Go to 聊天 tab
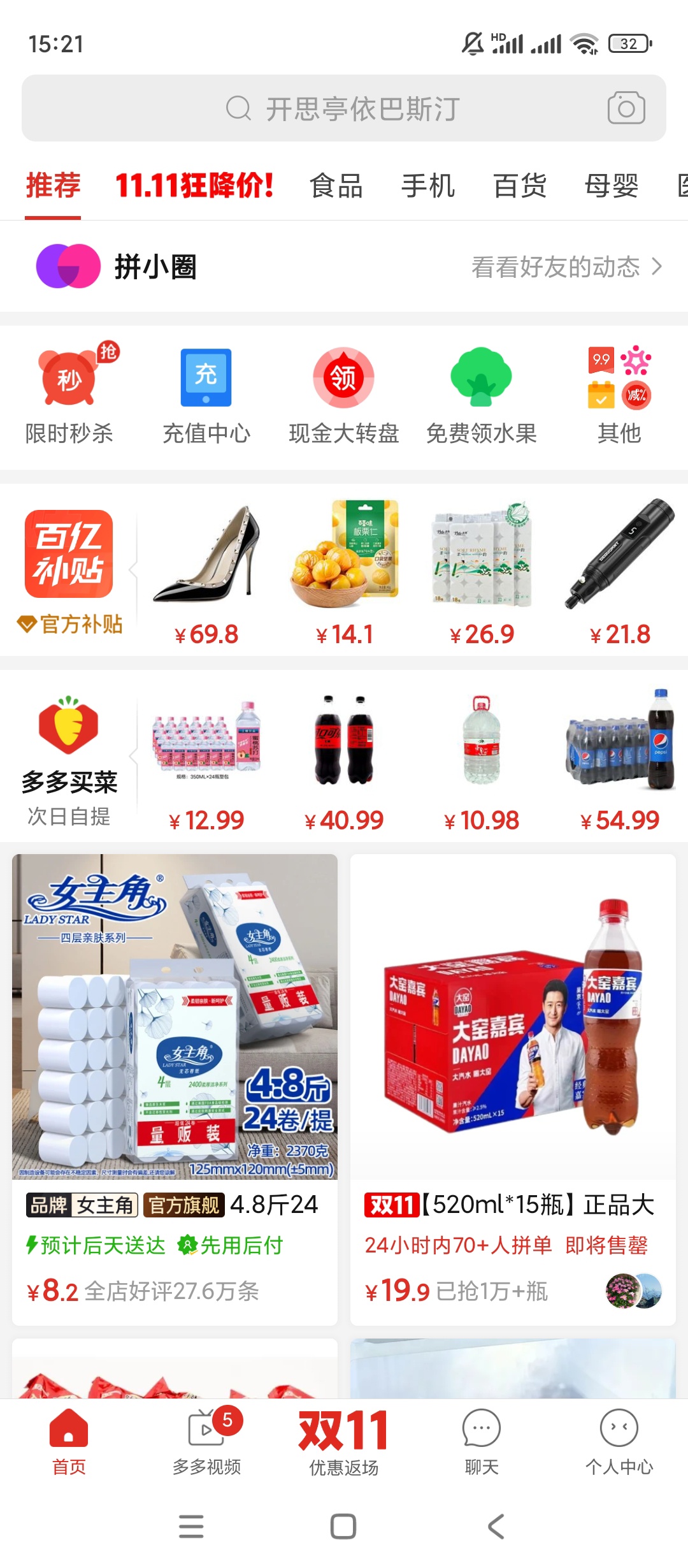This screenshot has width=688, height=1568. click(481, 1442)
